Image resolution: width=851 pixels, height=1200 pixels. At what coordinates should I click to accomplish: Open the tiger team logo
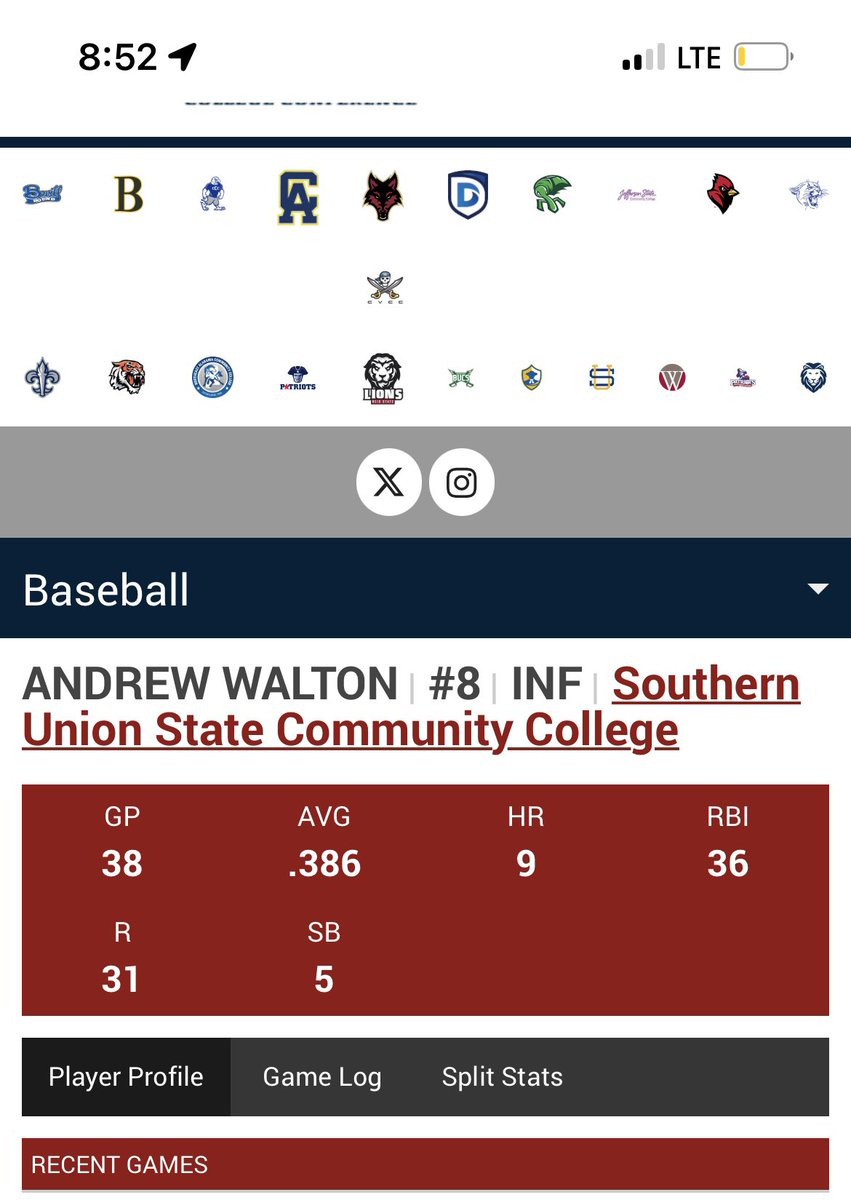point(126,378)
